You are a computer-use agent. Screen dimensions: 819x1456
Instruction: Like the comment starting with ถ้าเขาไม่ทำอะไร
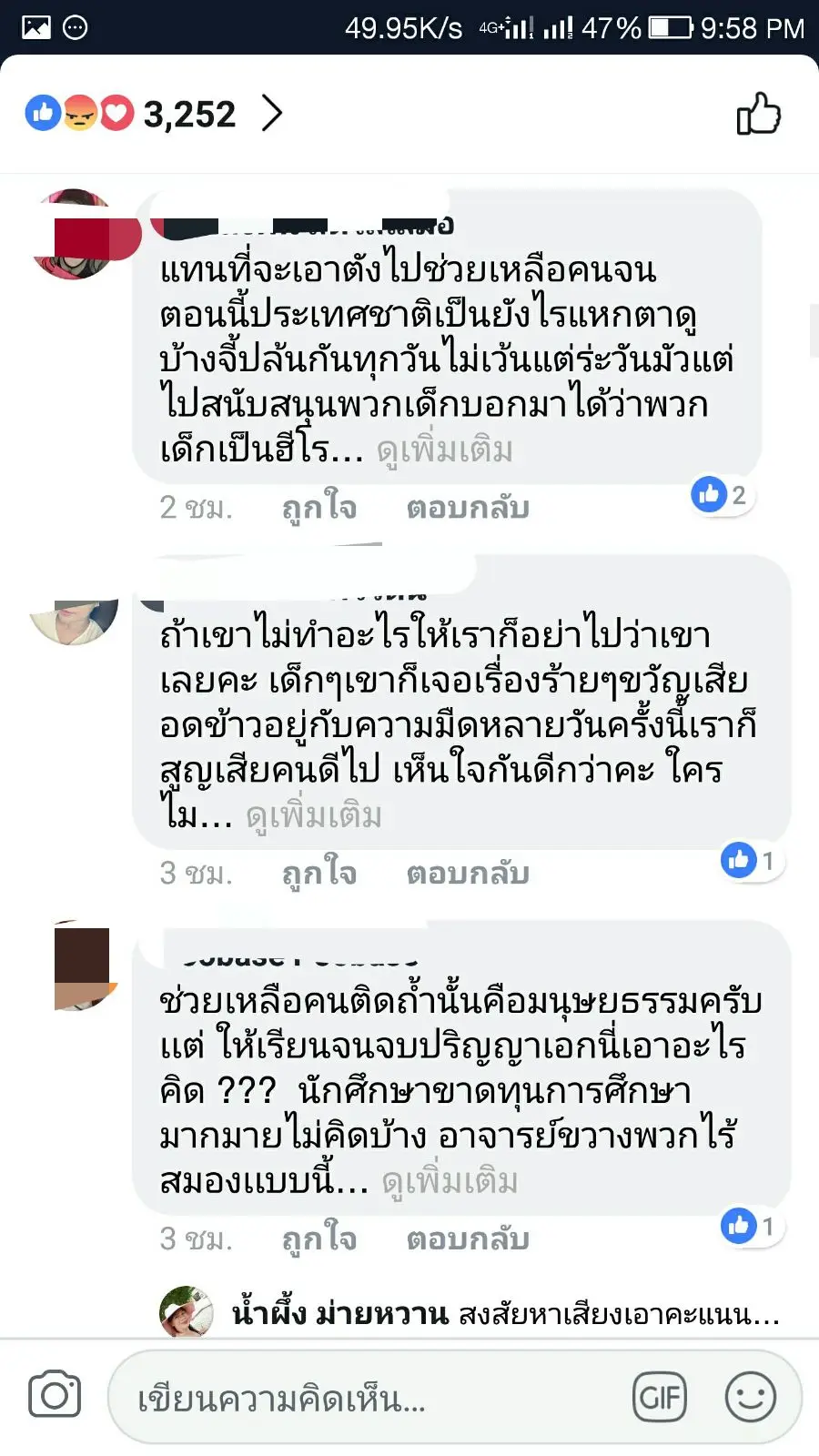[318, 874]
